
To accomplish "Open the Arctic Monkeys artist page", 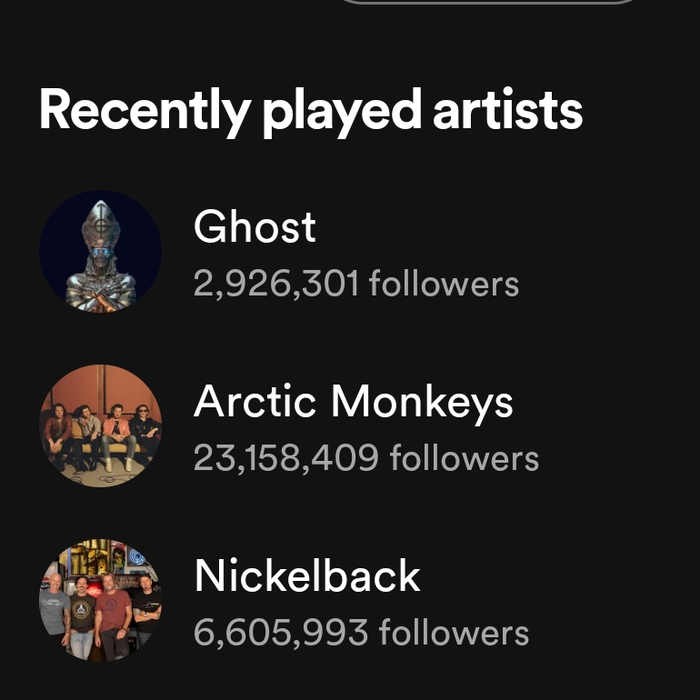I will tap(353, 402).
